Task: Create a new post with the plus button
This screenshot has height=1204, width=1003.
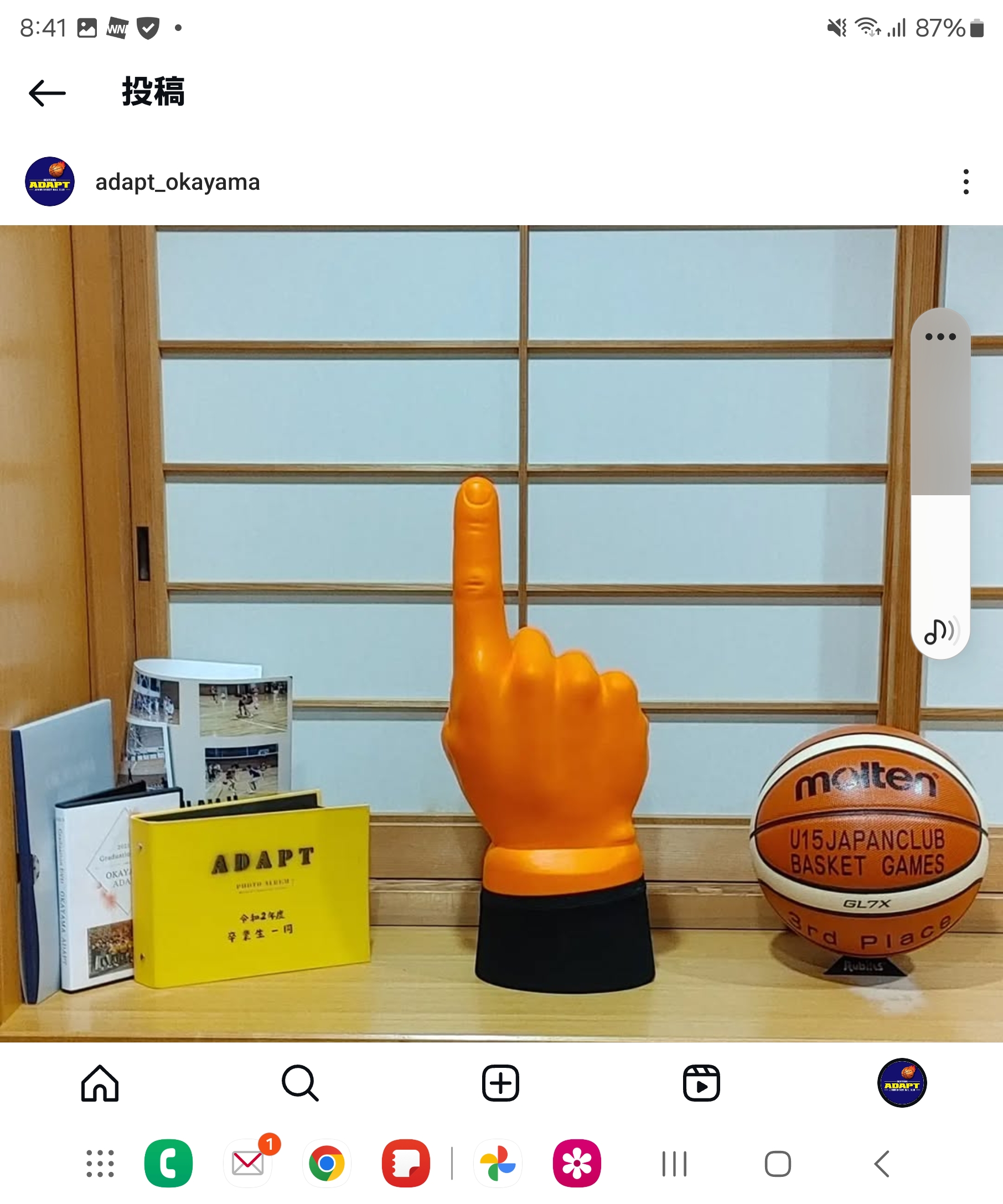Action: click(500, 1083)
